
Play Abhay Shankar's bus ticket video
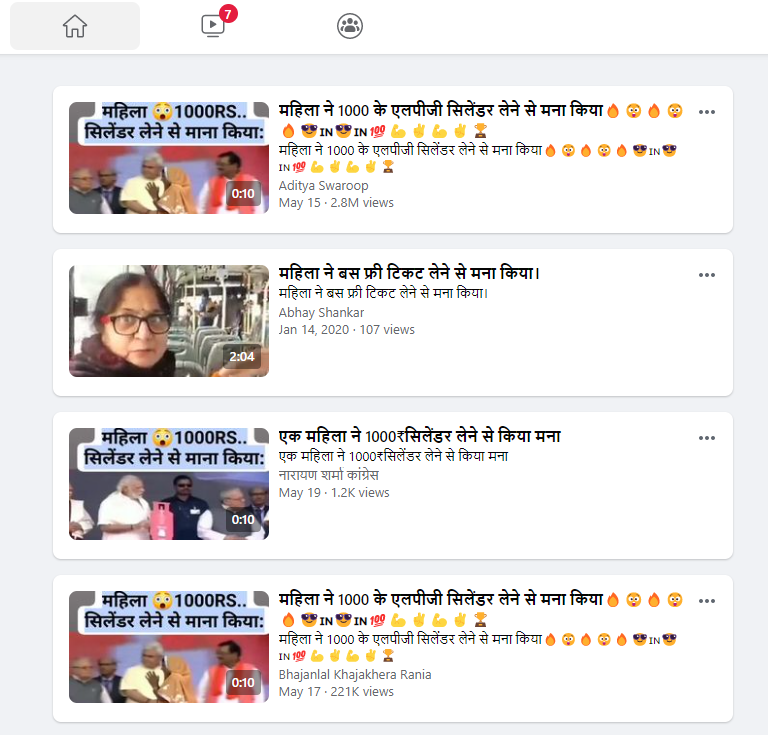tap(168, 321)
